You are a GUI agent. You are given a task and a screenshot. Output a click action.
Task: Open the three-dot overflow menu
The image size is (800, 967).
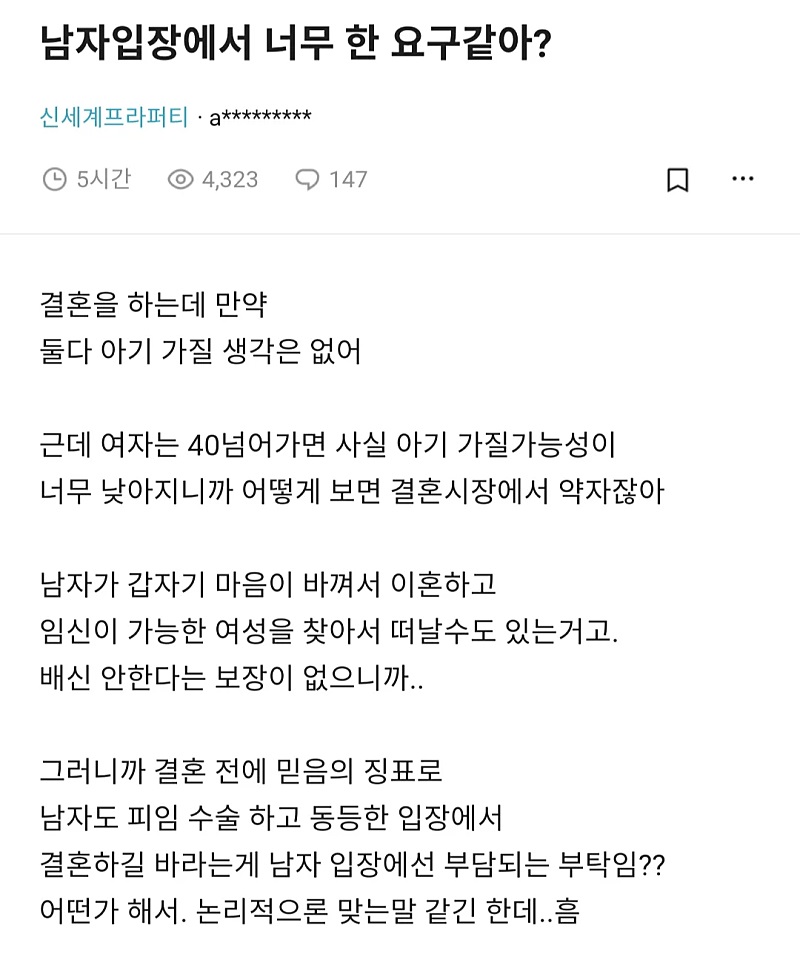(x=742, y=179)
